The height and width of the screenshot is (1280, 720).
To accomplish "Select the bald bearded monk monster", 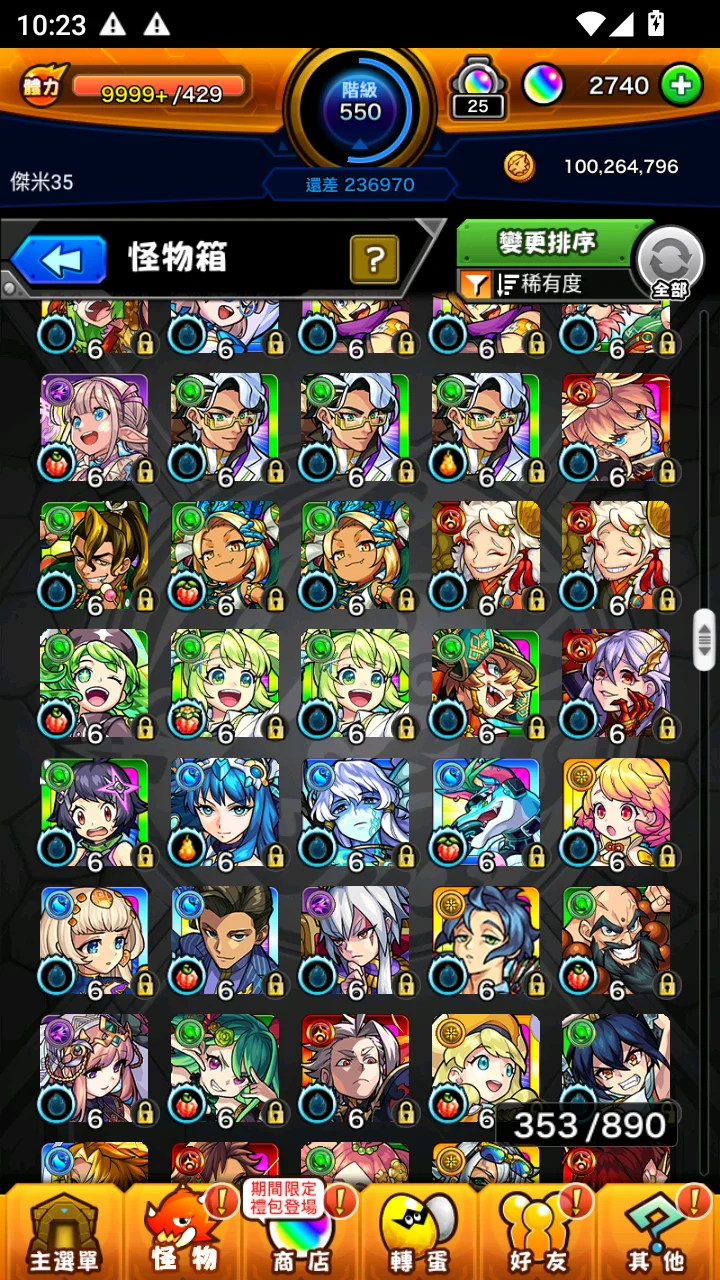I will (x=615, y=940).
